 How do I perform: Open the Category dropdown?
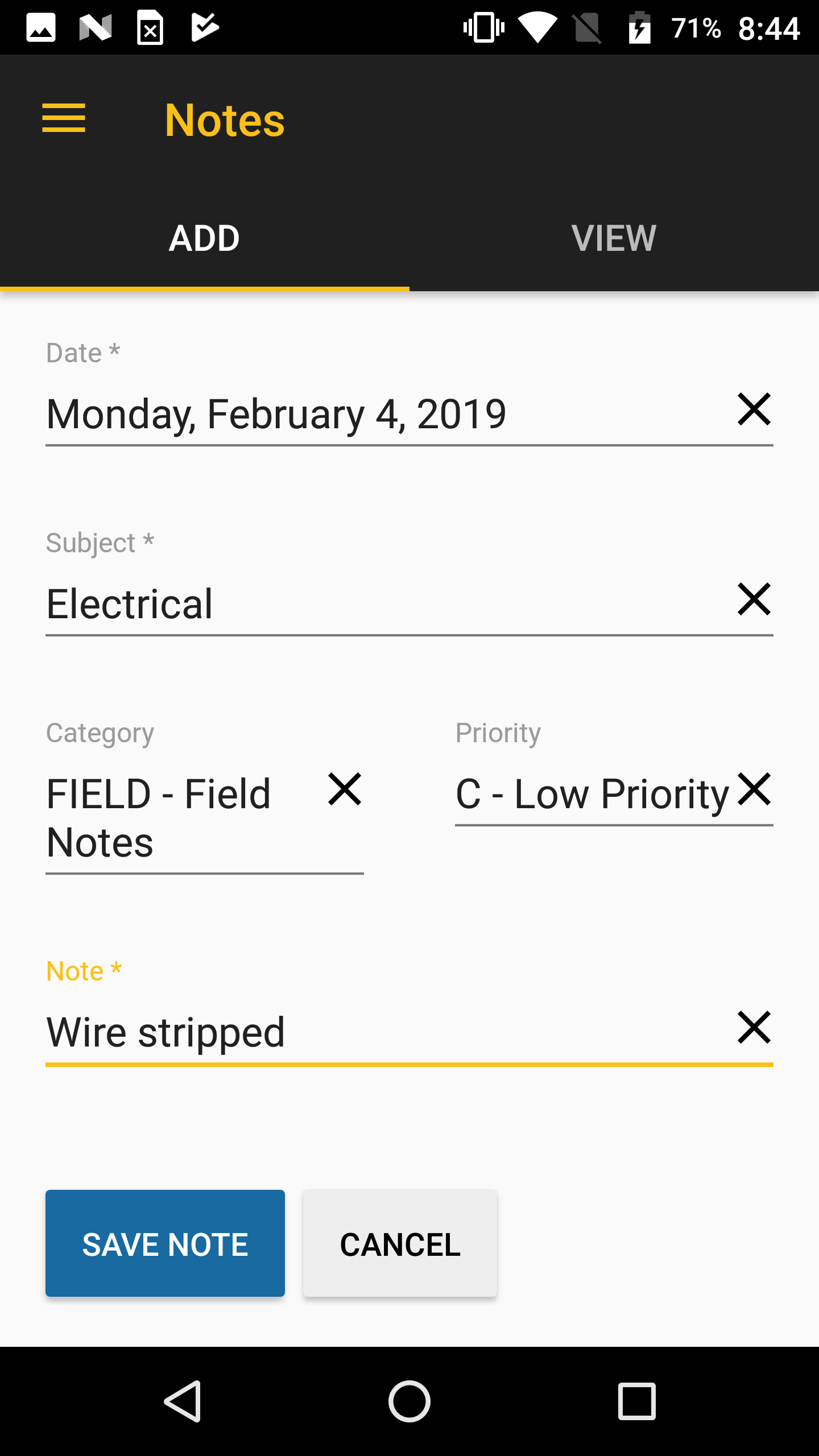point(182,818)
